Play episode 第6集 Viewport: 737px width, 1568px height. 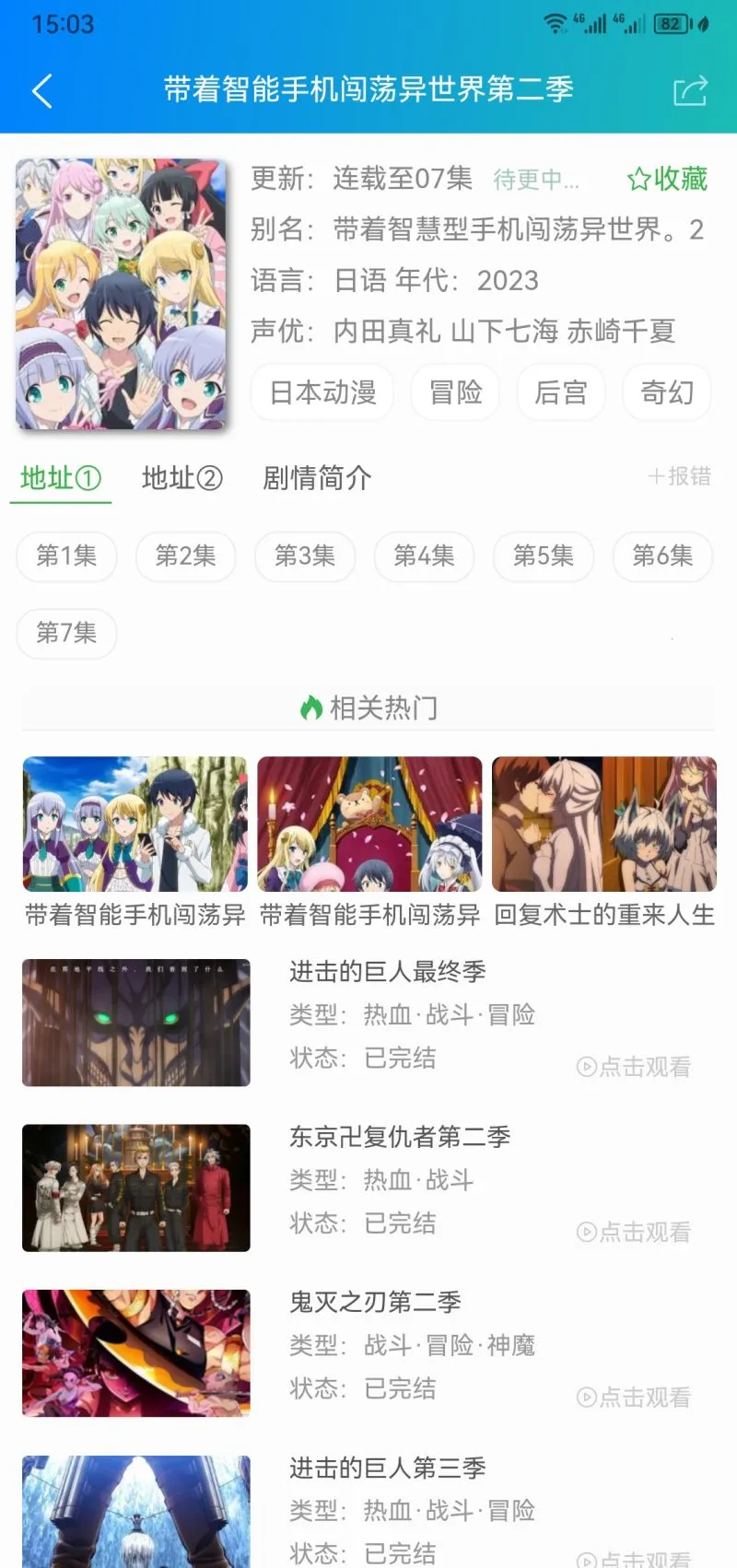tap(662, 556)
